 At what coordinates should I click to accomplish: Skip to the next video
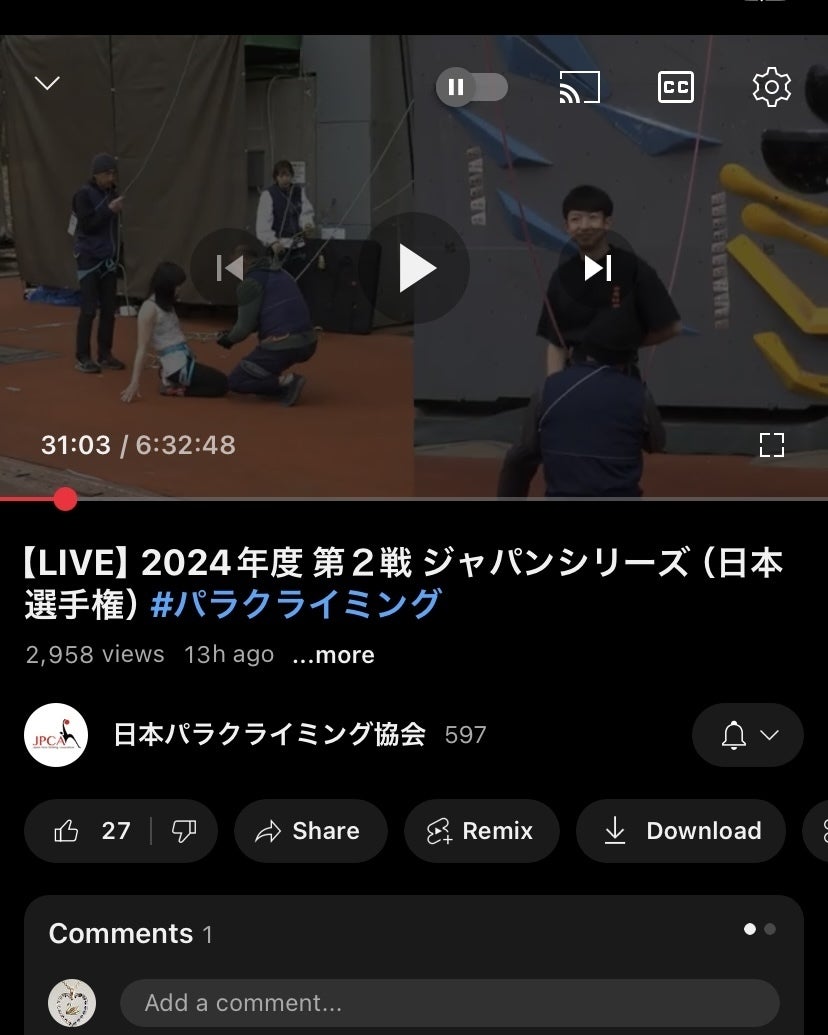coord(598,268)
